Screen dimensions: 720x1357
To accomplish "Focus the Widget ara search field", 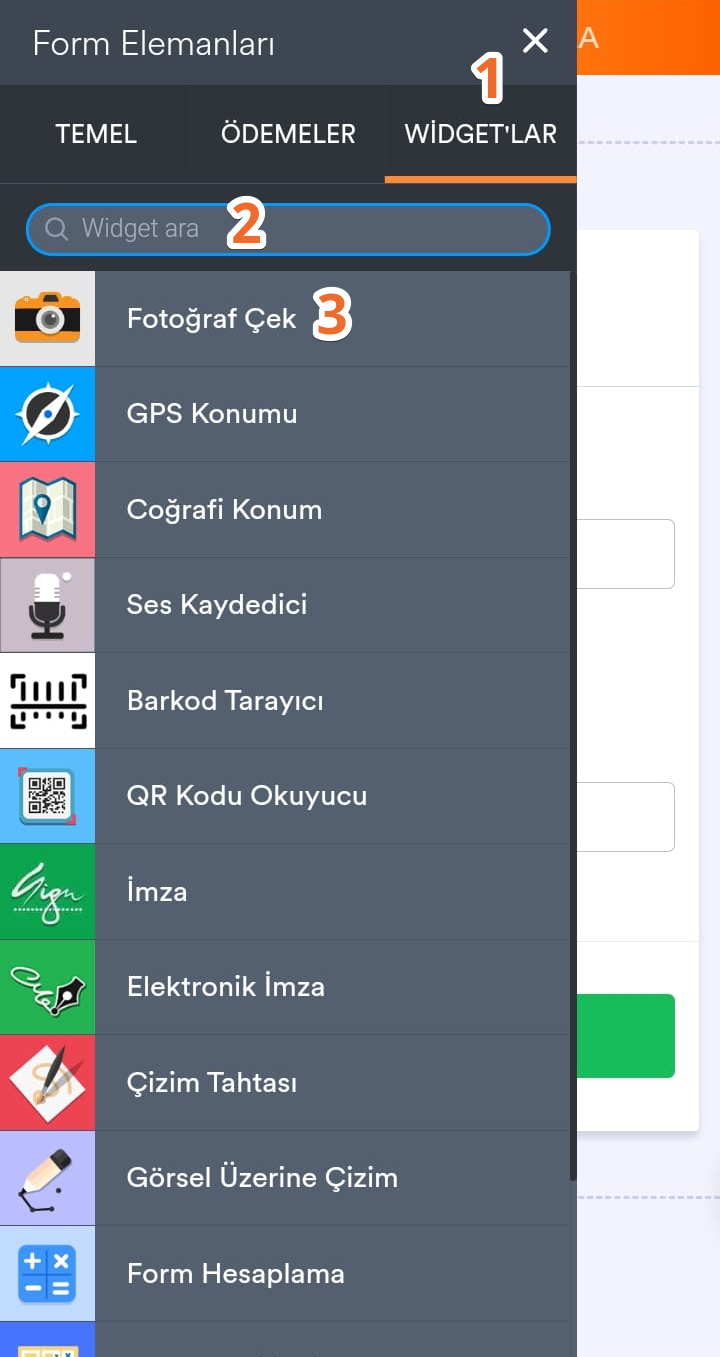I will click(300, 229).
